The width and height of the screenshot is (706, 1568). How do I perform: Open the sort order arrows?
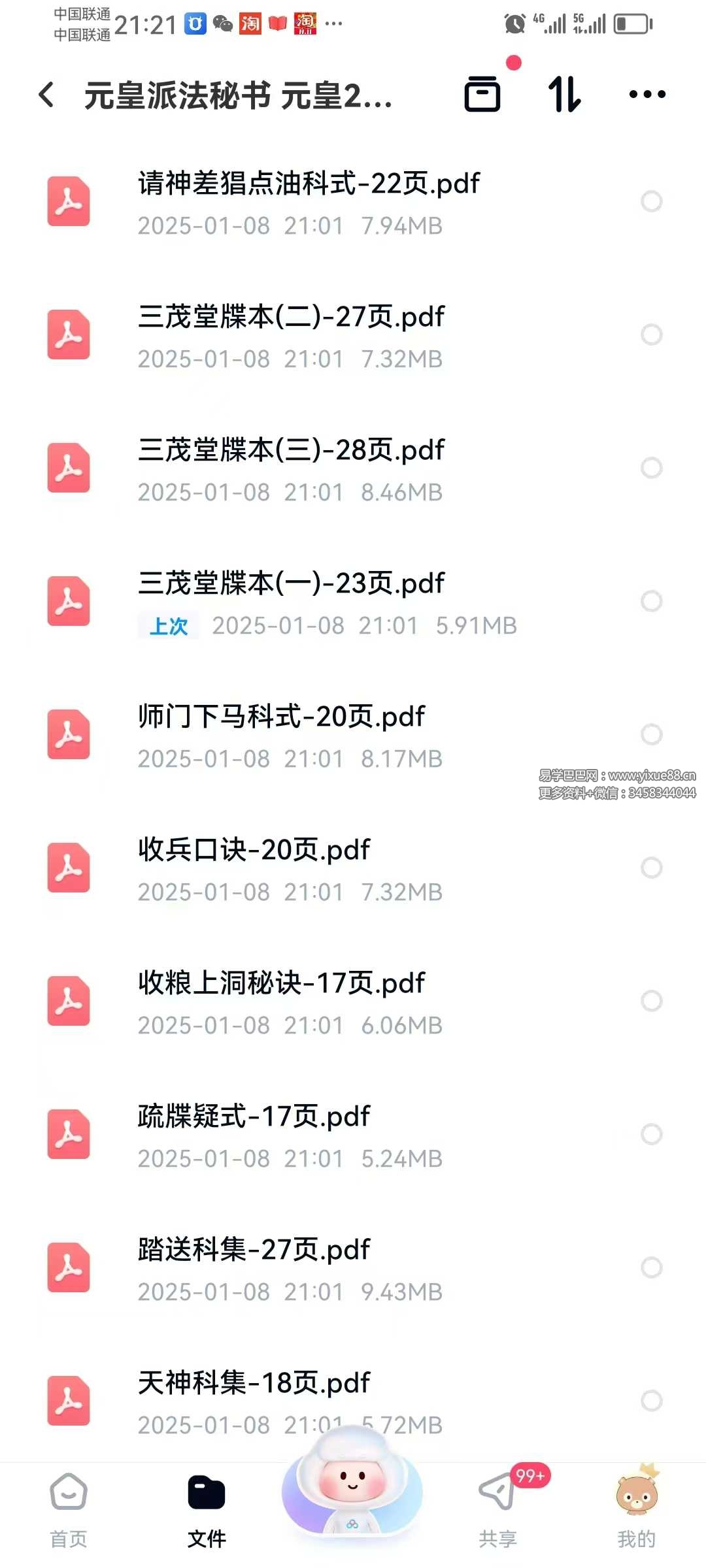[x=564, y=94]
